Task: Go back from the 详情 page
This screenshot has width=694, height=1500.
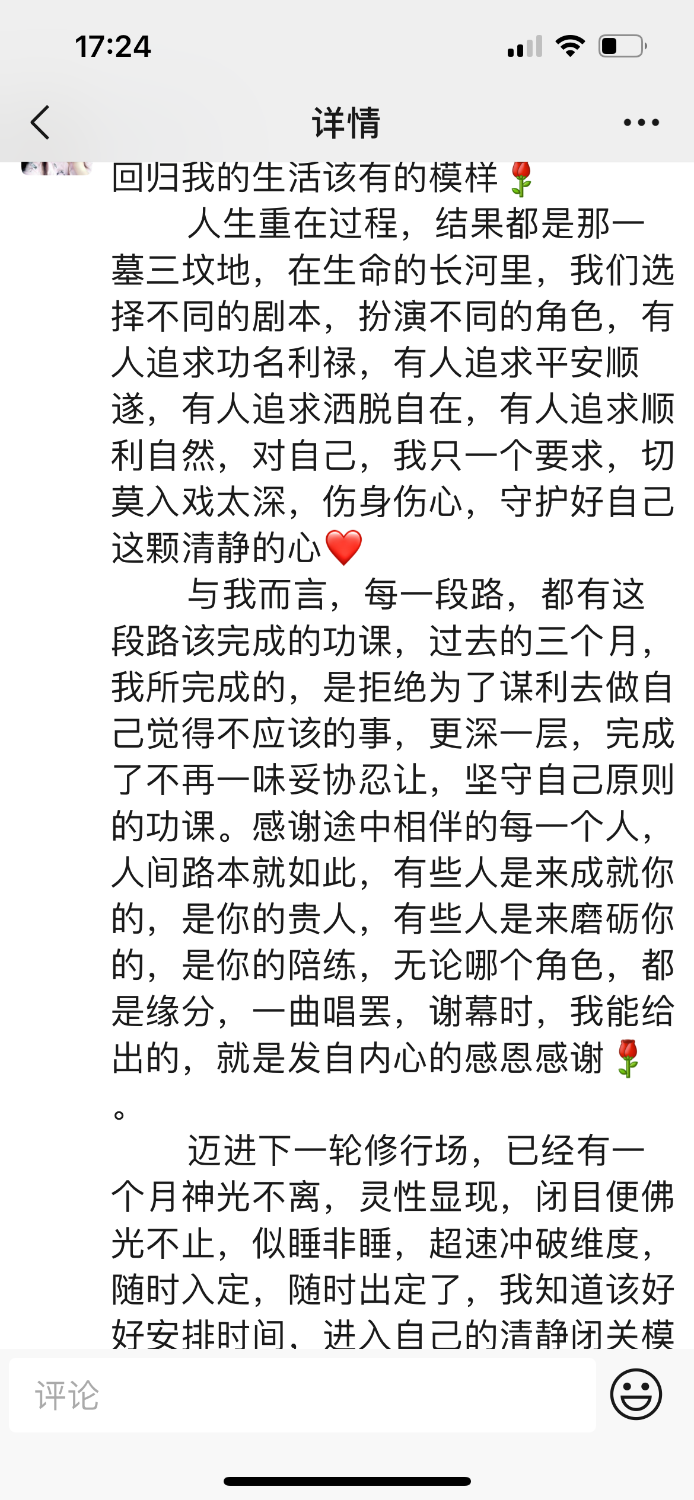Action: (40, 123)
